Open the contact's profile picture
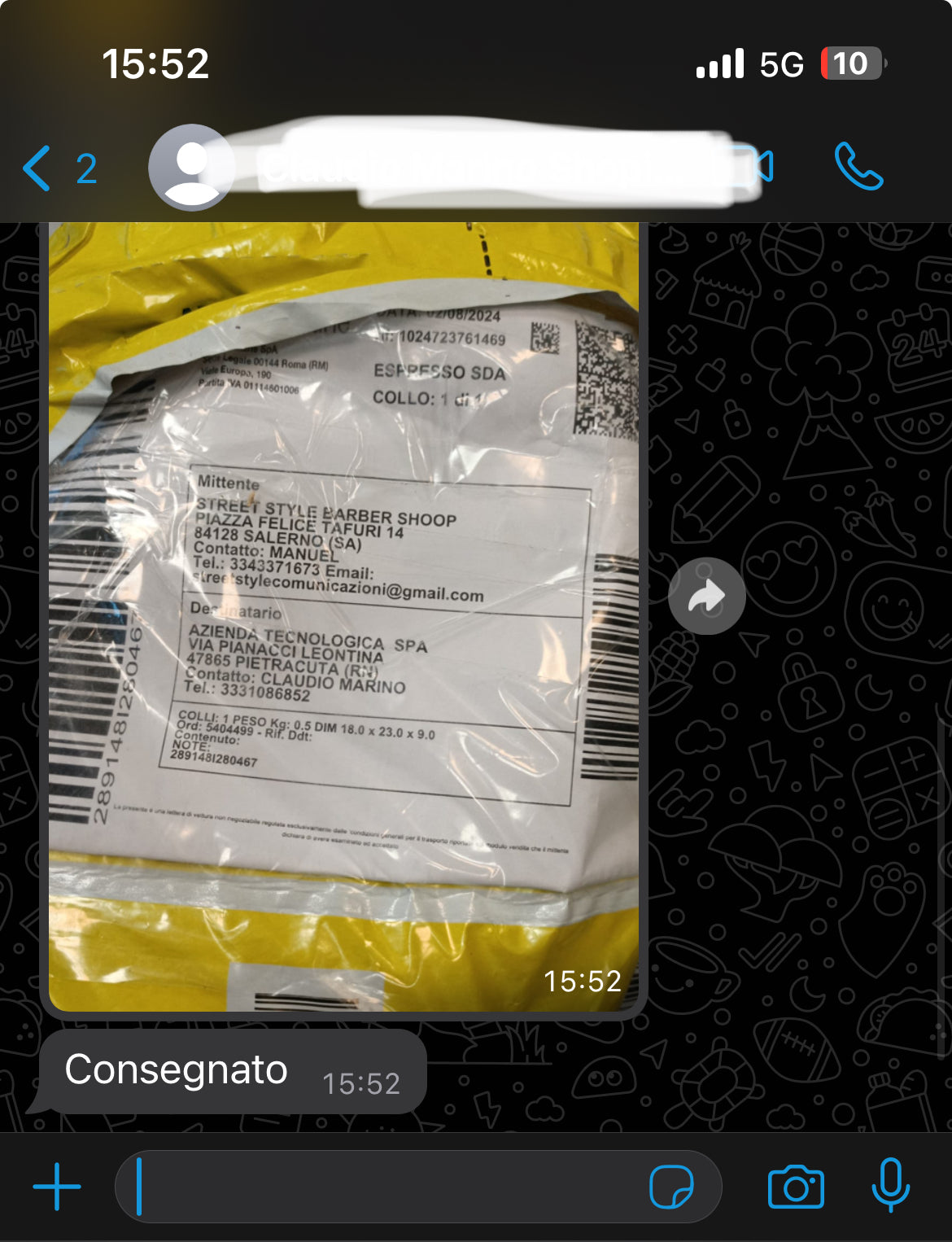Screen dimensions: 952x1242 (x=192, y=168)
